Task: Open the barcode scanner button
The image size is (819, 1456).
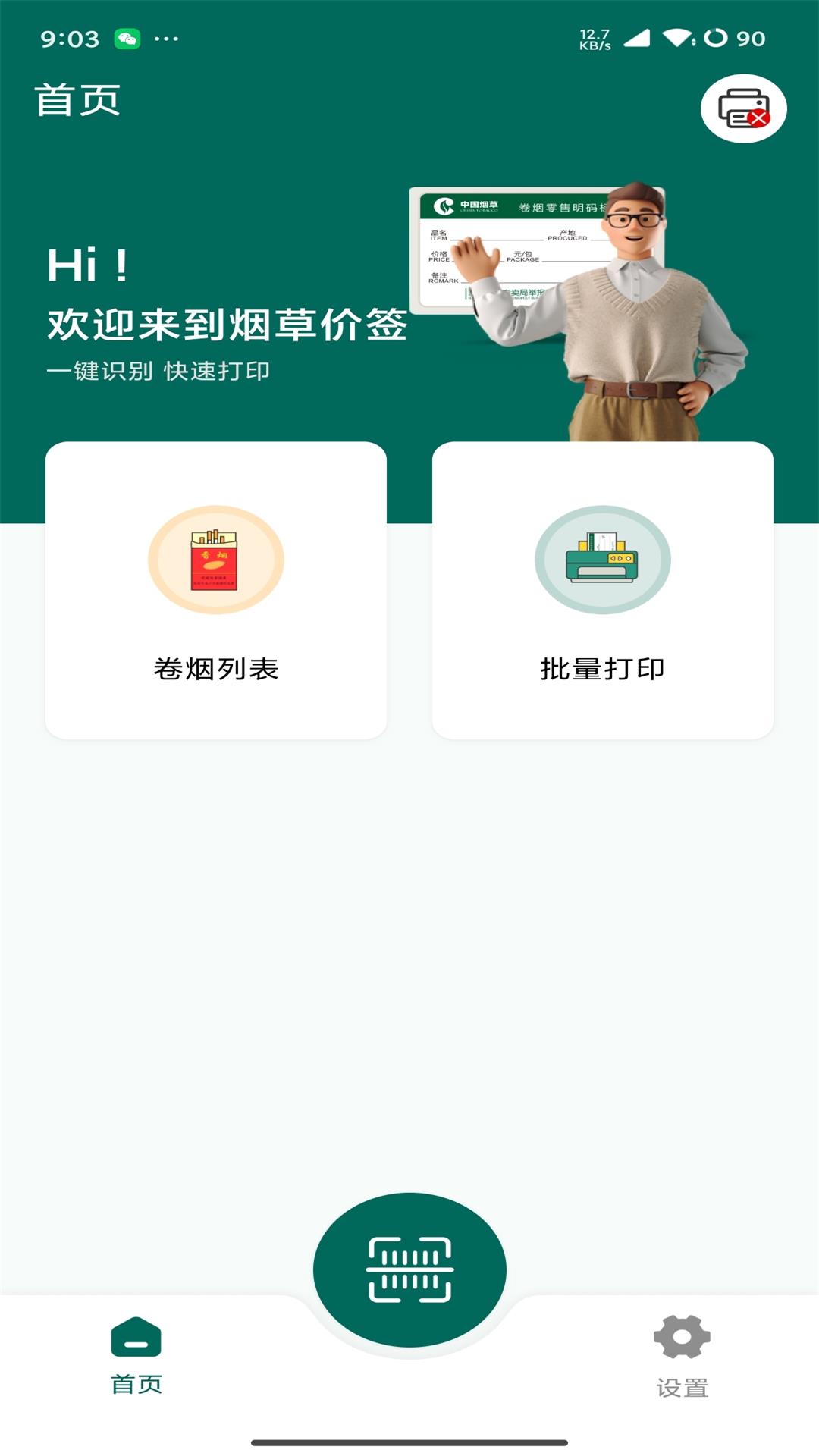Action: 409,1270
